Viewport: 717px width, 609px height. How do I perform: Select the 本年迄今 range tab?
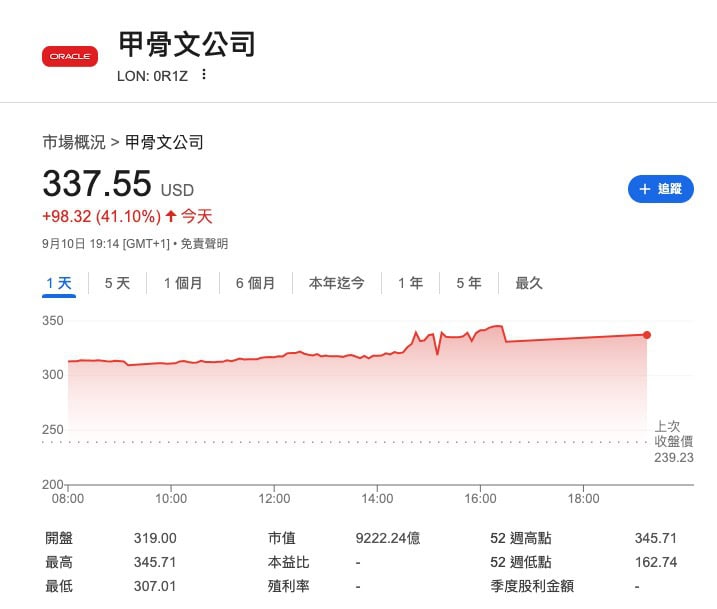click(x=336, y=283)
